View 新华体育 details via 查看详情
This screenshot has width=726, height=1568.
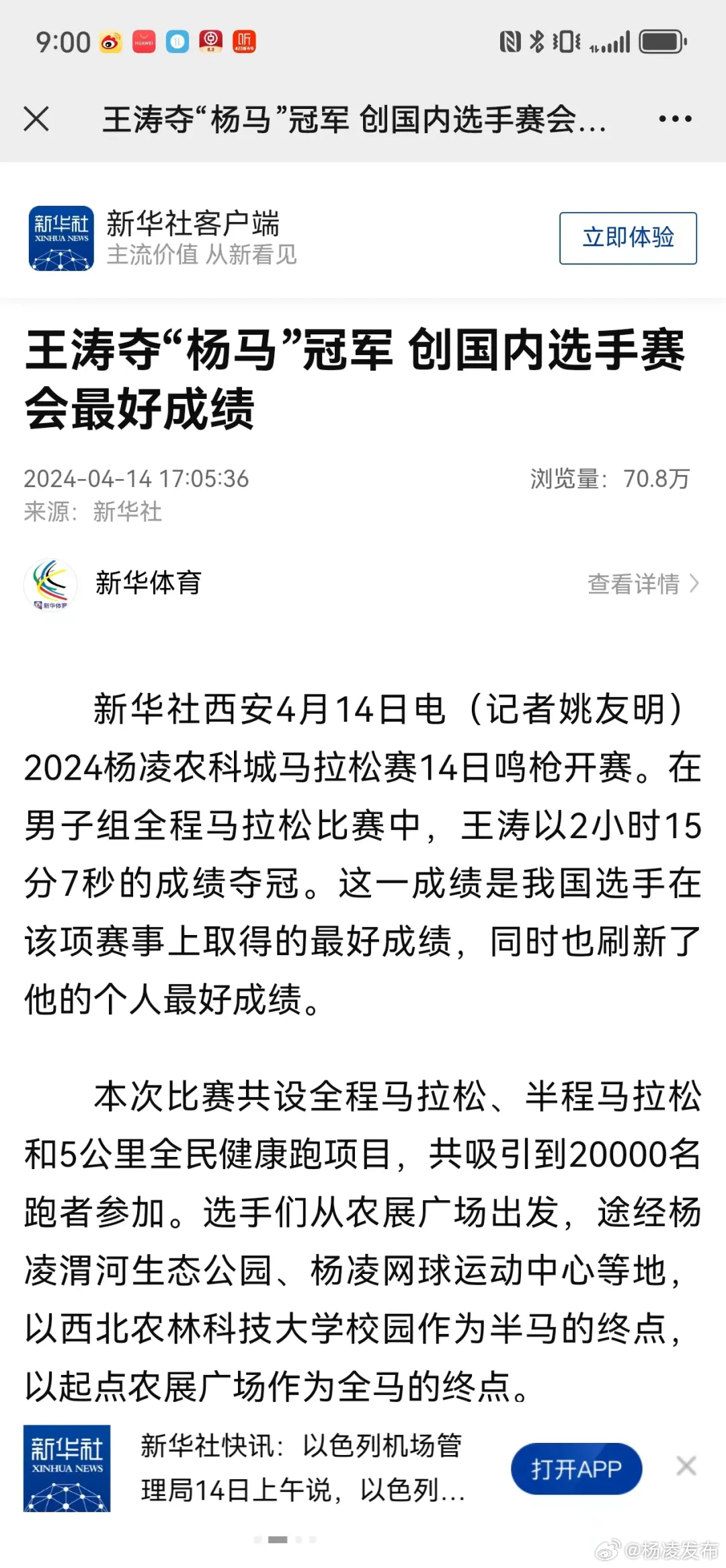pos(643,583)
